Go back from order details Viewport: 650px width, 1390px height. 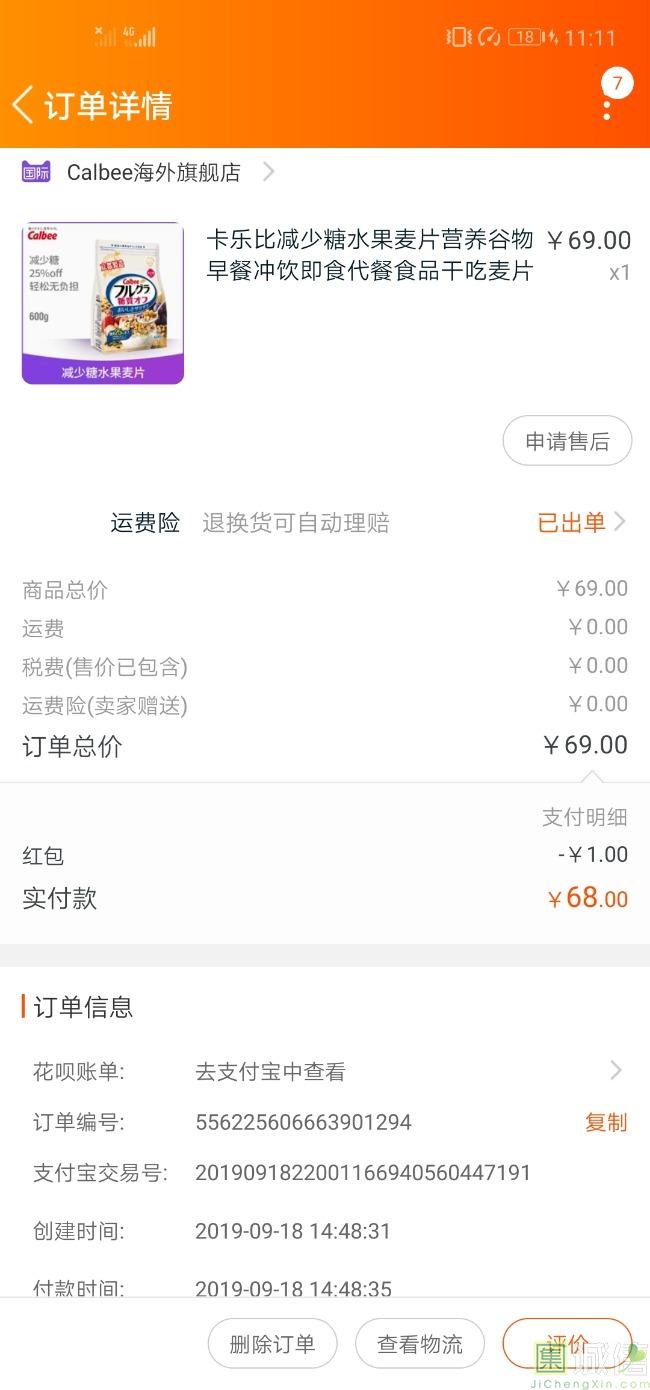point(24,105)
